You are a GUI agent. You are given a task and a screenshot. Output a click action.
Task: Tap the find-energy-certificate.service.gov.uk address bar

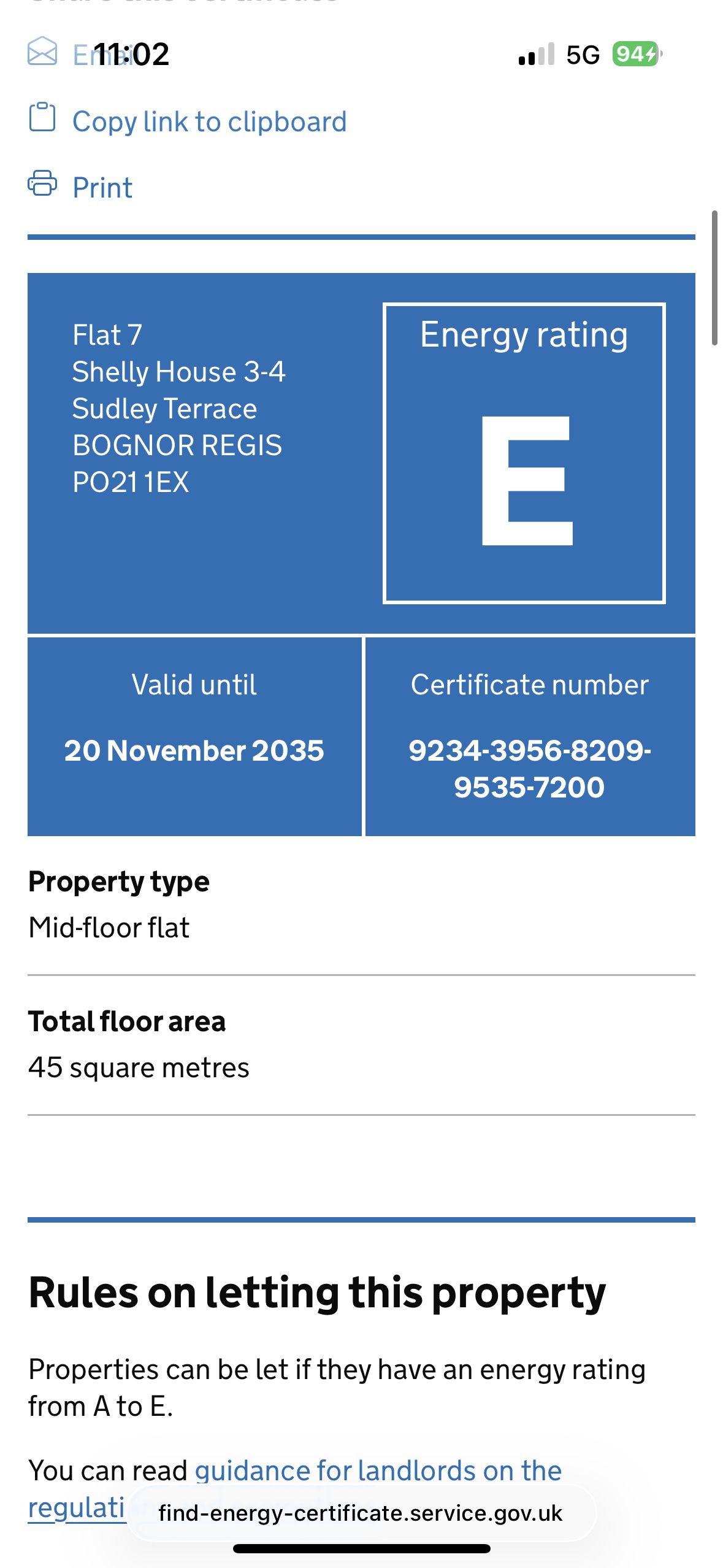361,1513
